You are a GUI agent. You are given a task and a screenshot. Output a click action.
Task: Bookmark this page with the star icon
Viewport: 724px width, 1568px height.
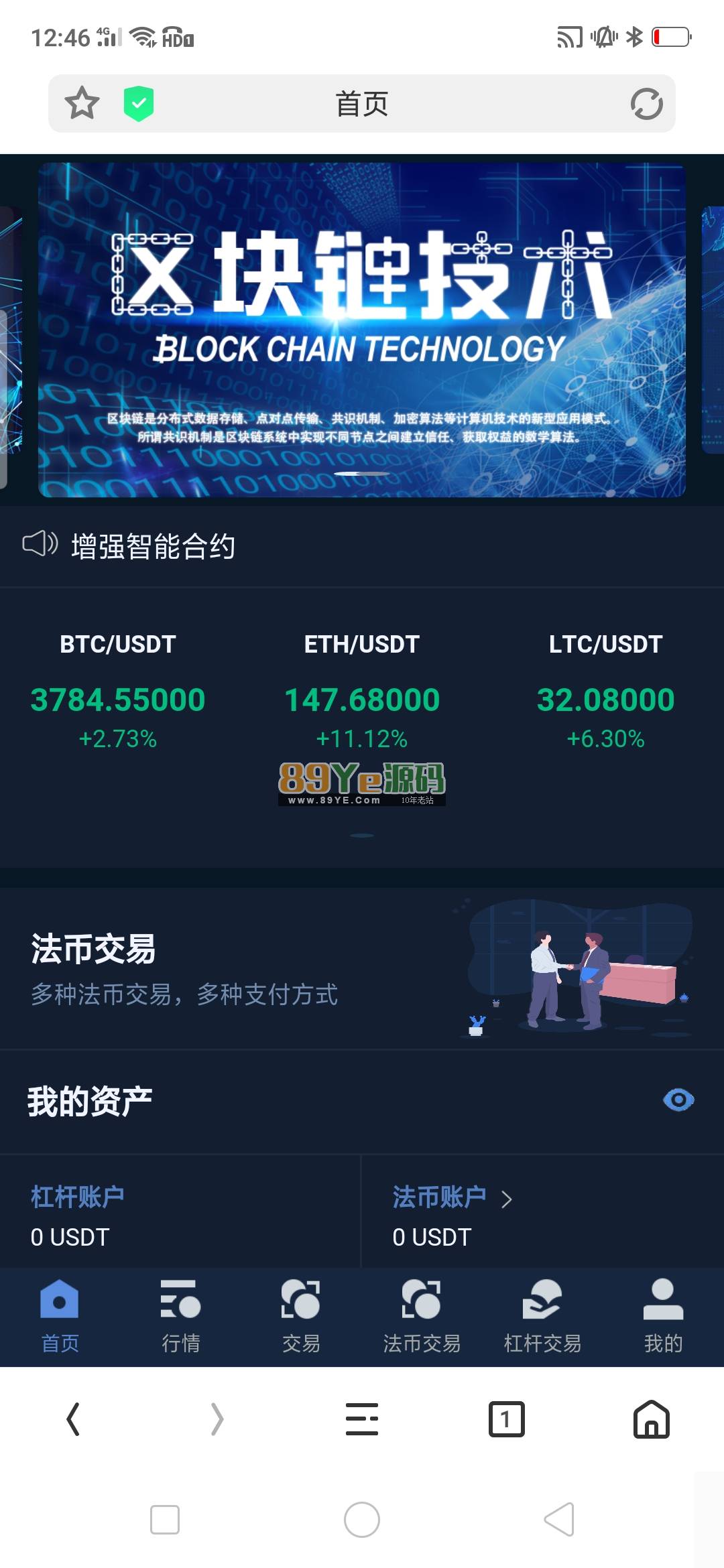[x=82, y=103]
